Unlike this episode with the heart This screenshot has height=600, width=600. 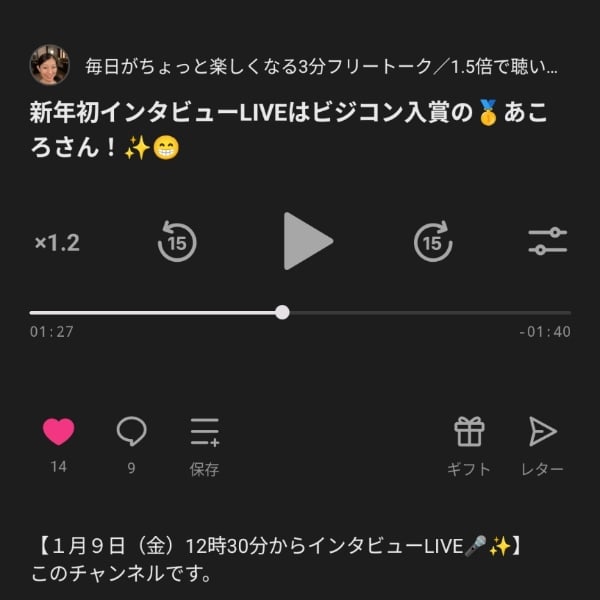point(59,432)
